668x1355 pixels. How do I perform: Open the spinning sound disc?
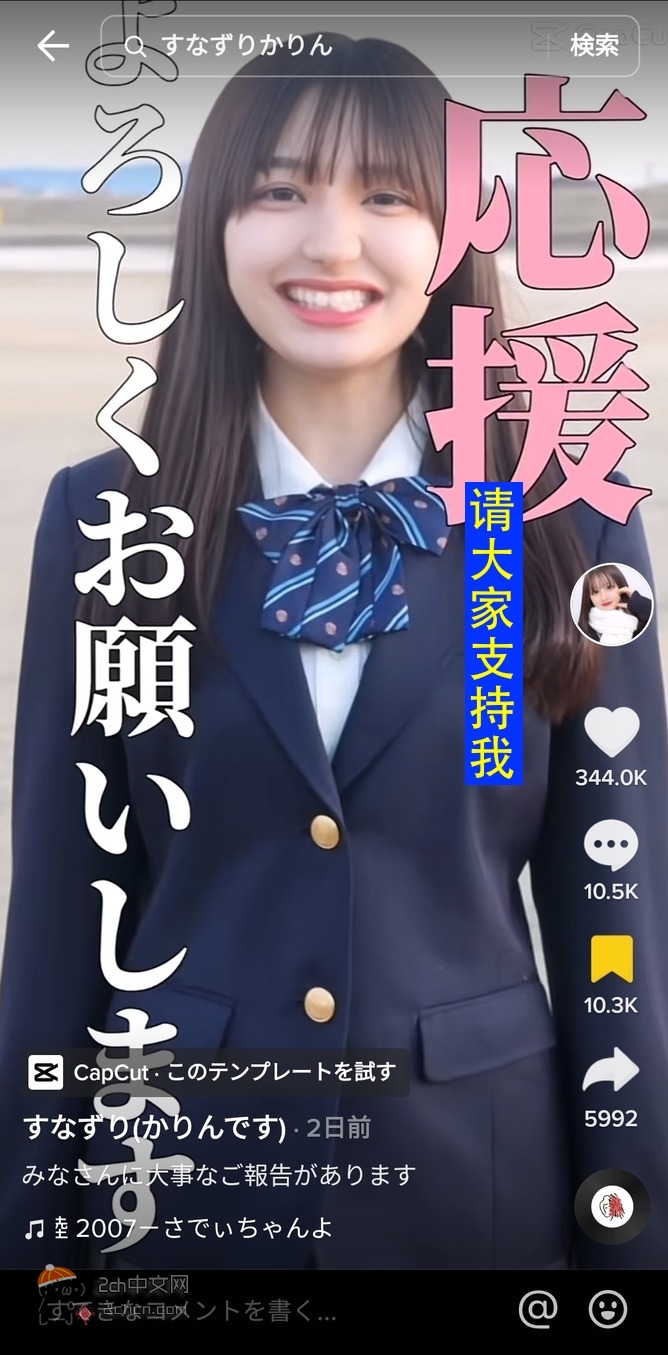point(611,1206)
